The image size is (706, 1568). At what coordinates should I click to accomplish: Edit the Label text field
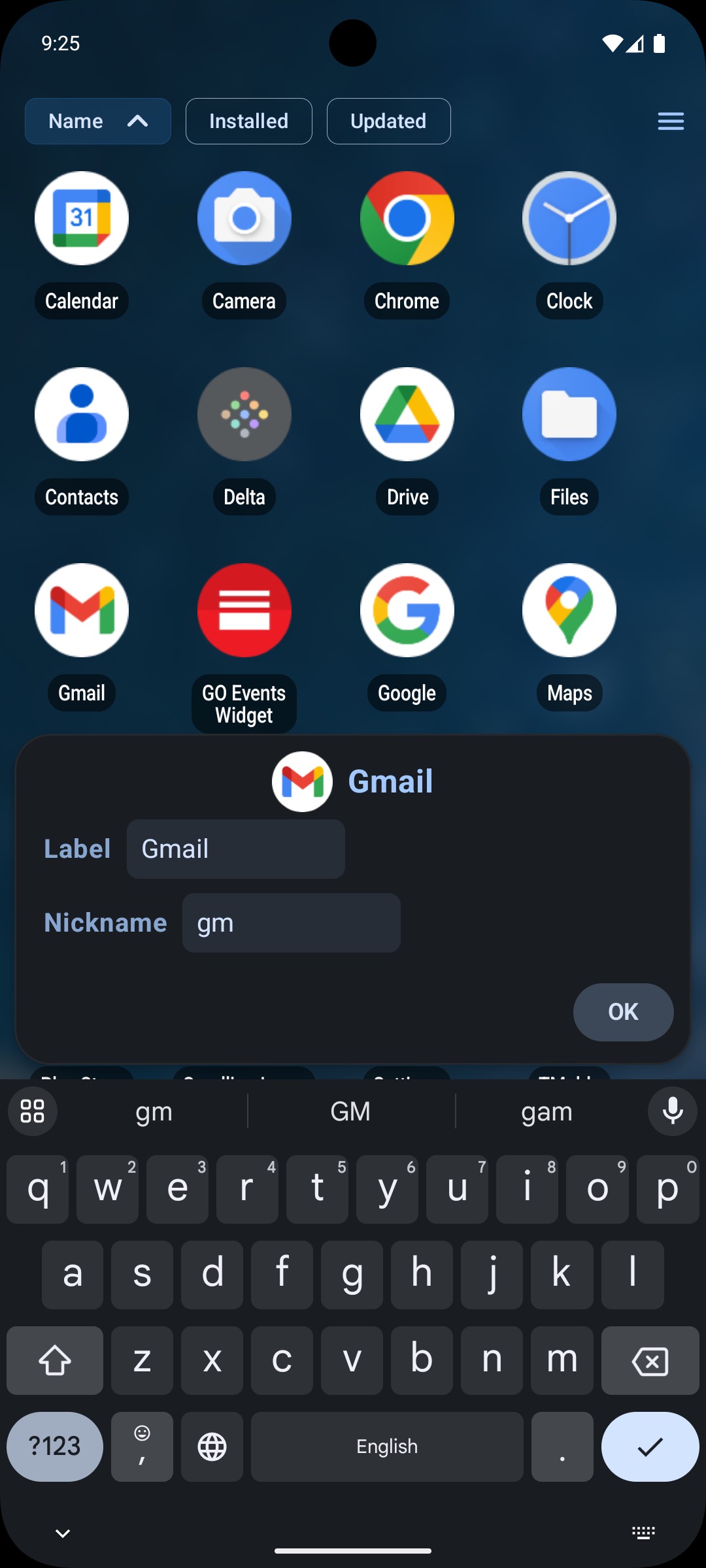236,849
